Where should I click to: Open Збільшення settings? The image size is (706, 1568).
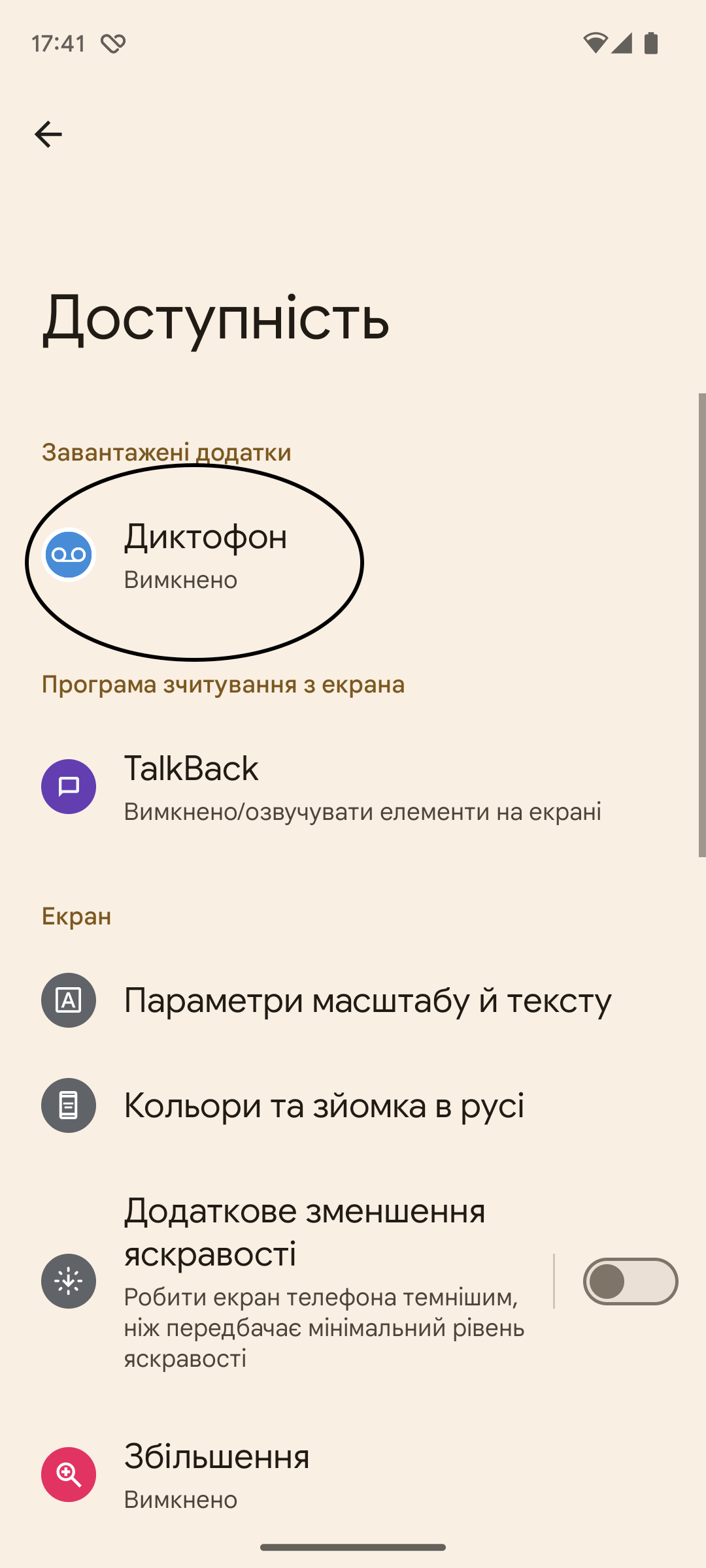point(216,1475)
